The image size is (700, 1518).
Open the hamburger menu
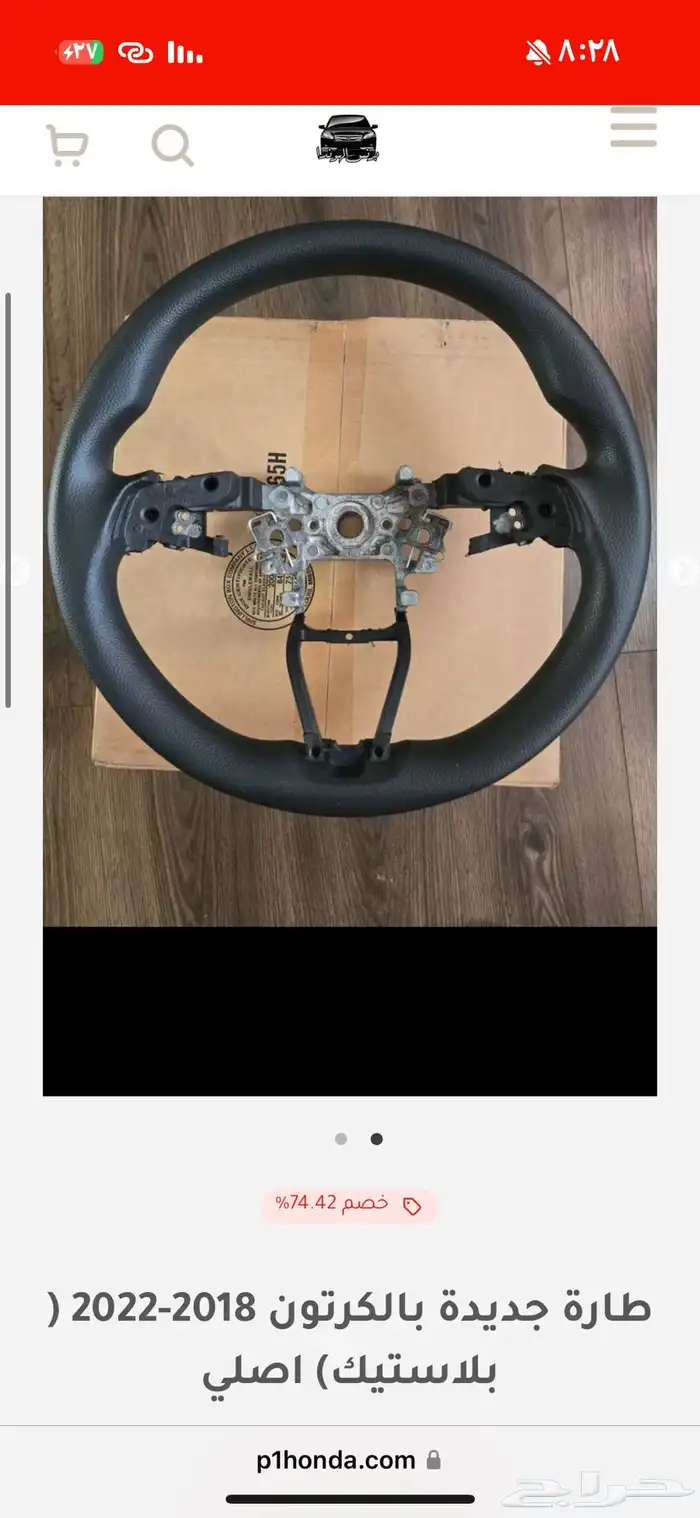click(633, 128)
